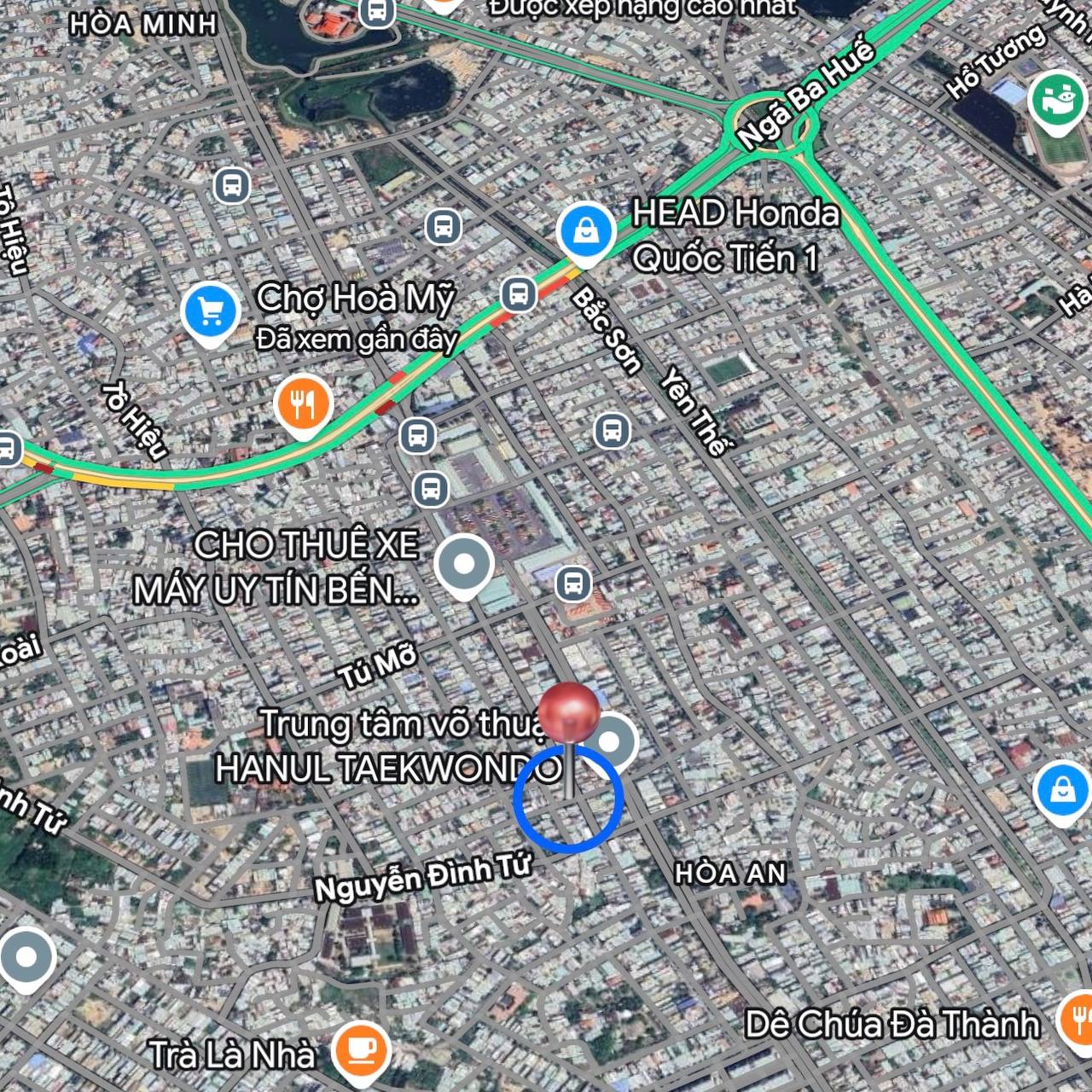1092x1092 pixels.
Task: Select the Chợ Hoà Mỹ market marker
Action: [x=210, y=311]
